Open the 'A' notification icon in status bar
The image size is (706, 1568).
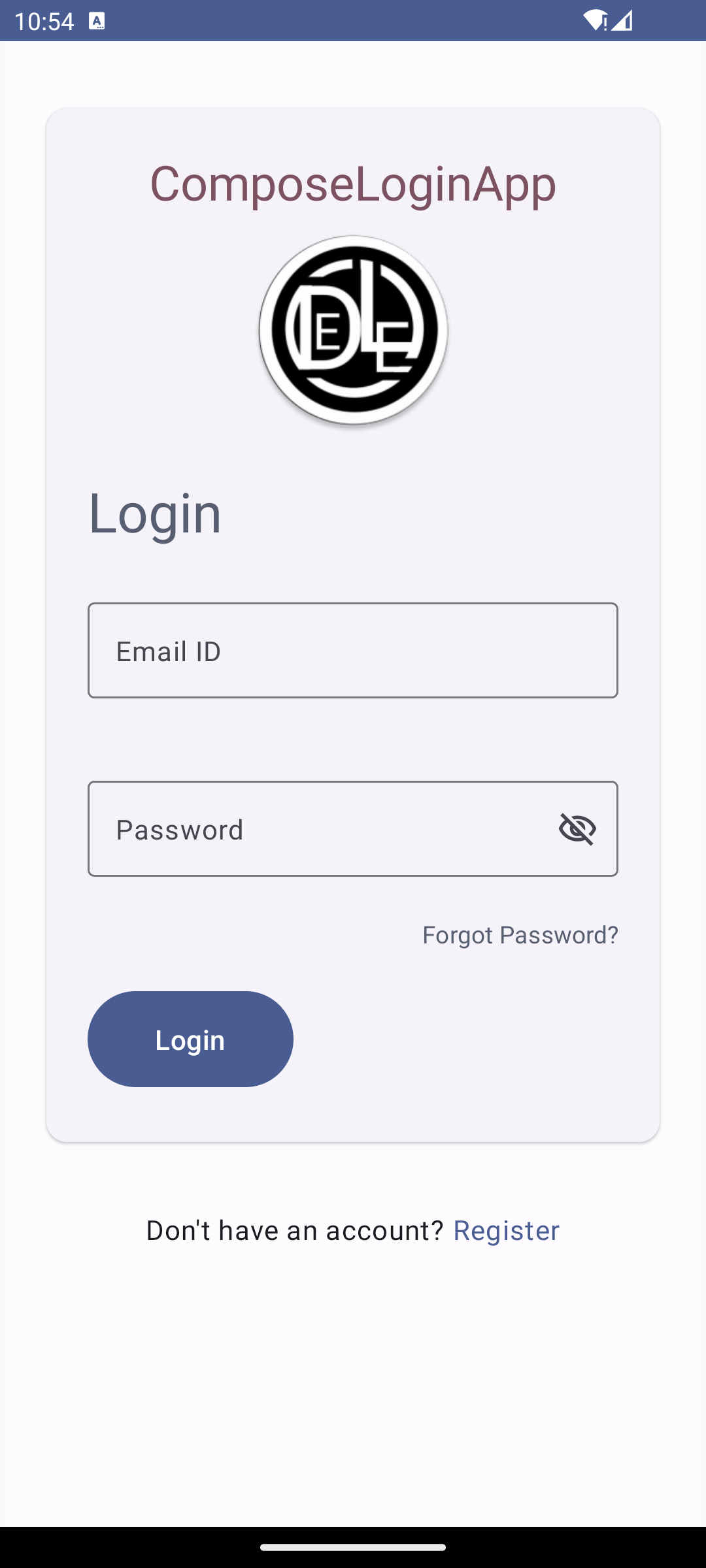[x=97, y=22]
